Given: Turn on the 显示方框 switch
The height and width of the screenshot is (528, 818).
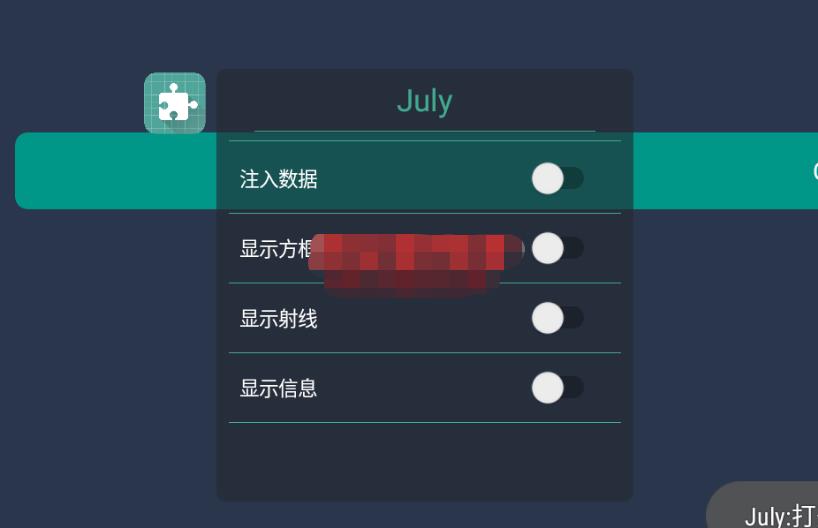Looking at the screenshot, I should tap(557, 248).
